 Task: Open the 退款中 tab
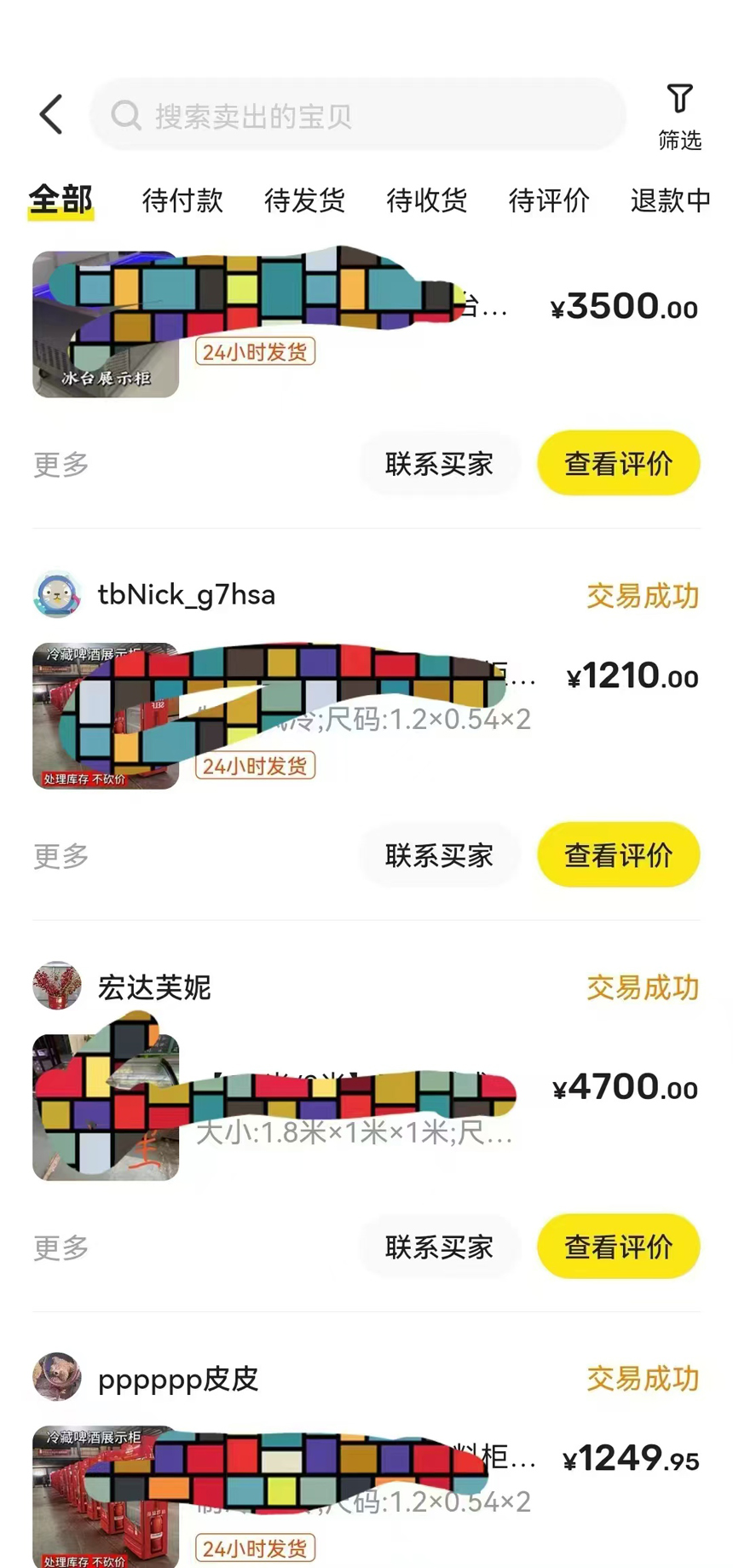coord(670,200)
